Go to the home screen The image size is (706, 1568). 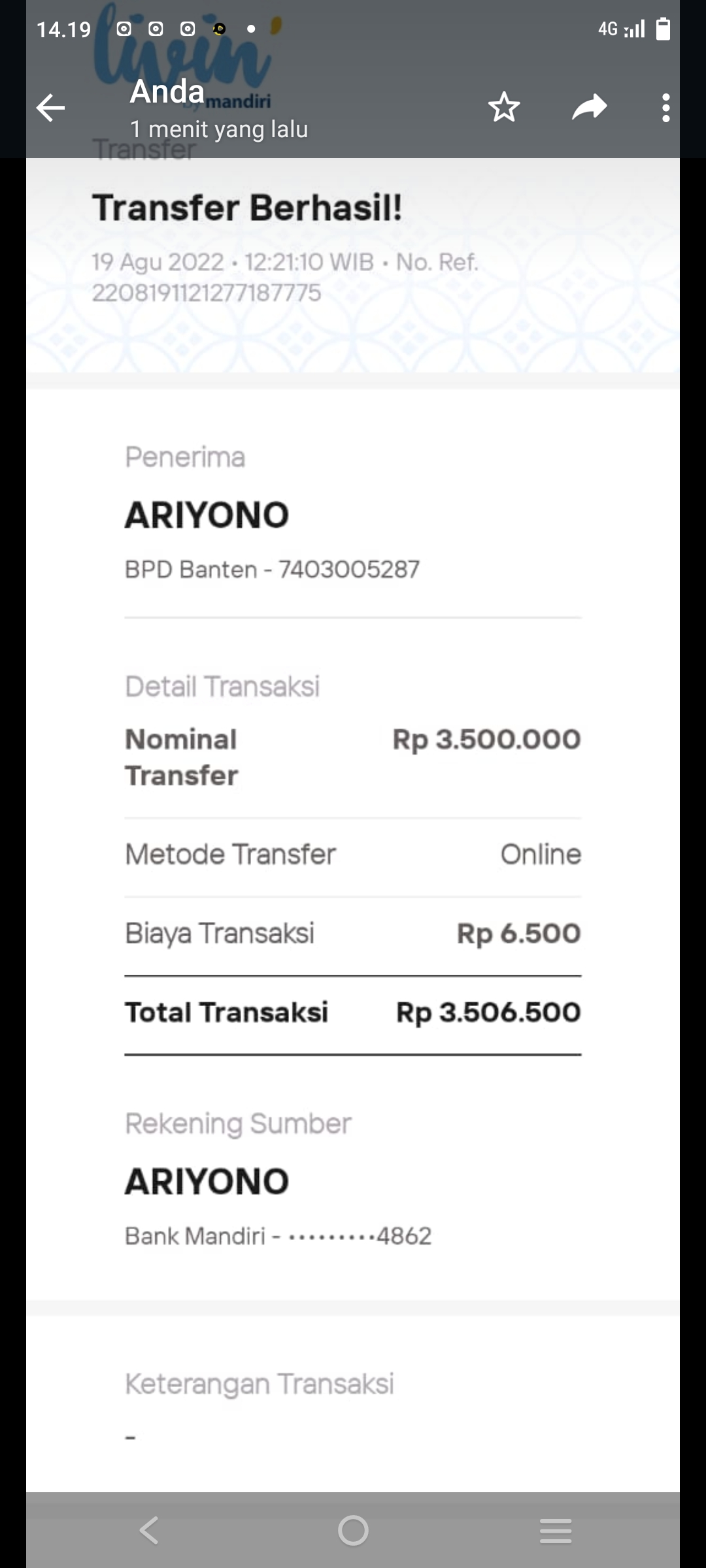(x=353, y=1530)
